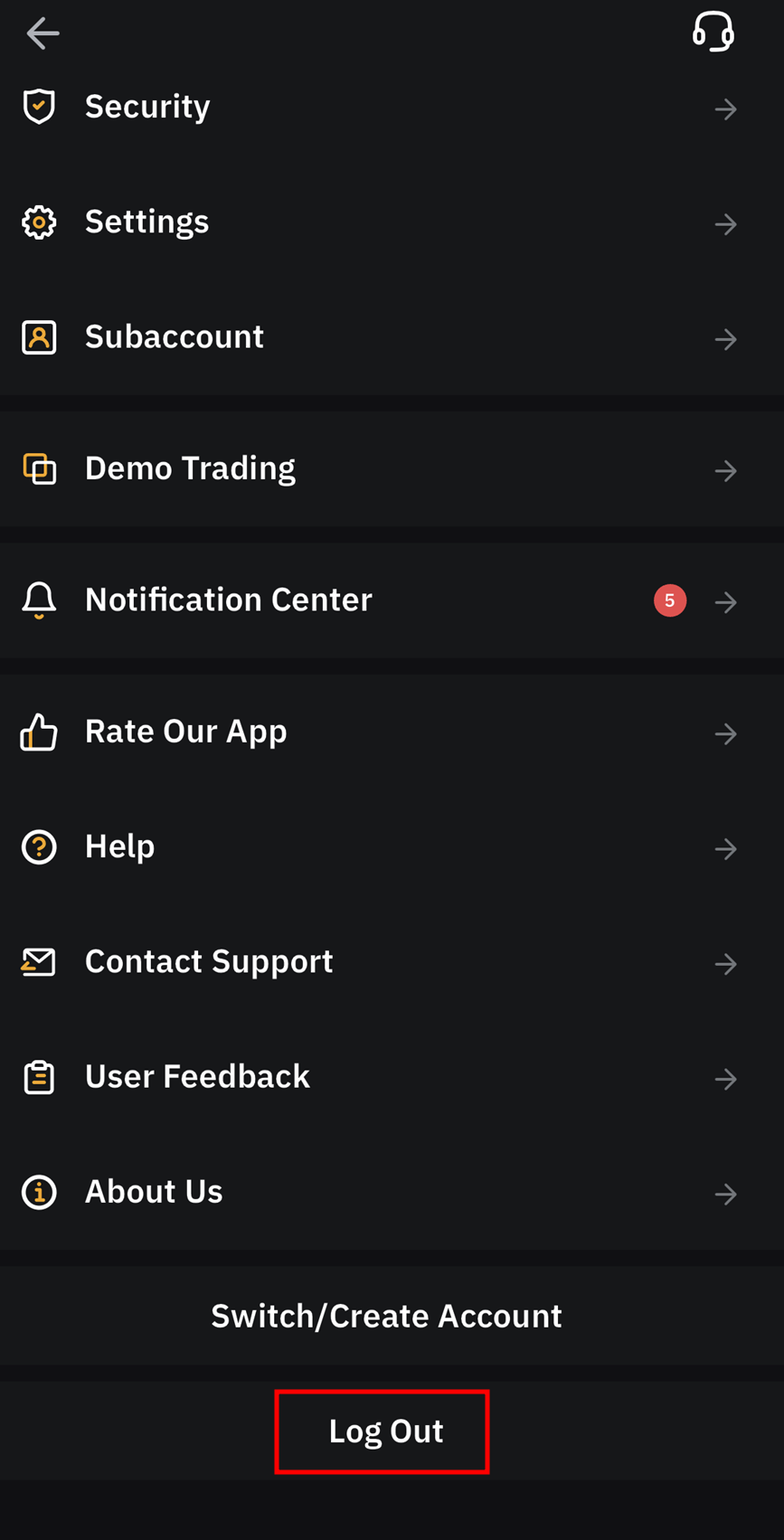The height and width of the screenshot is (1540, 784).
Task: Tap Switch/Create Account
Action: (386, 1316)
